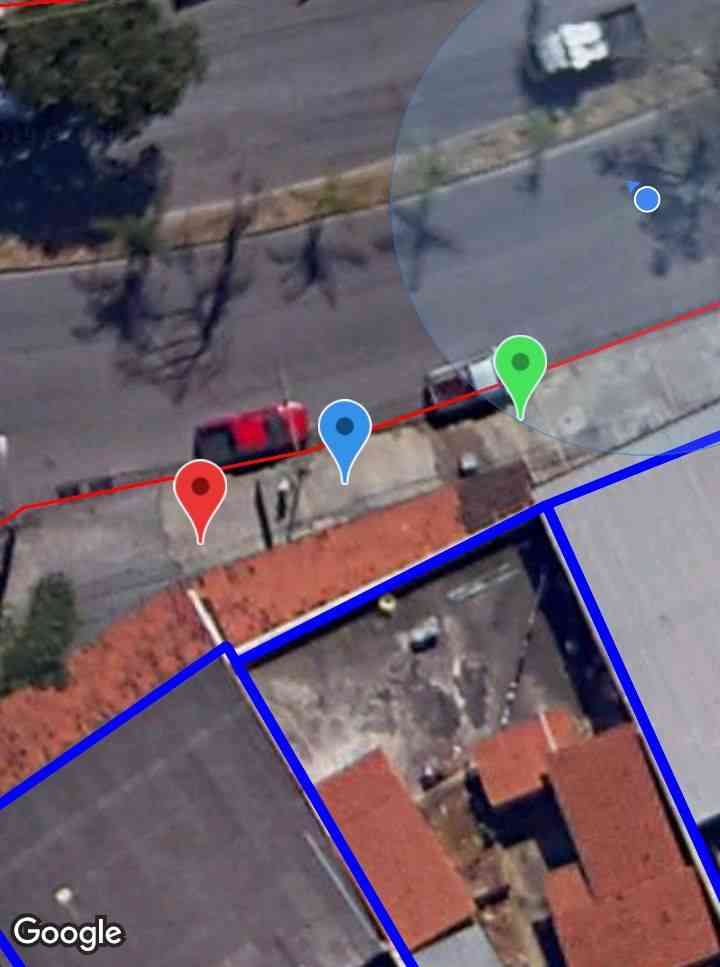Open the green map marker pin
Image resolution: width=720 pixels, height=967 pixels.
520,366
